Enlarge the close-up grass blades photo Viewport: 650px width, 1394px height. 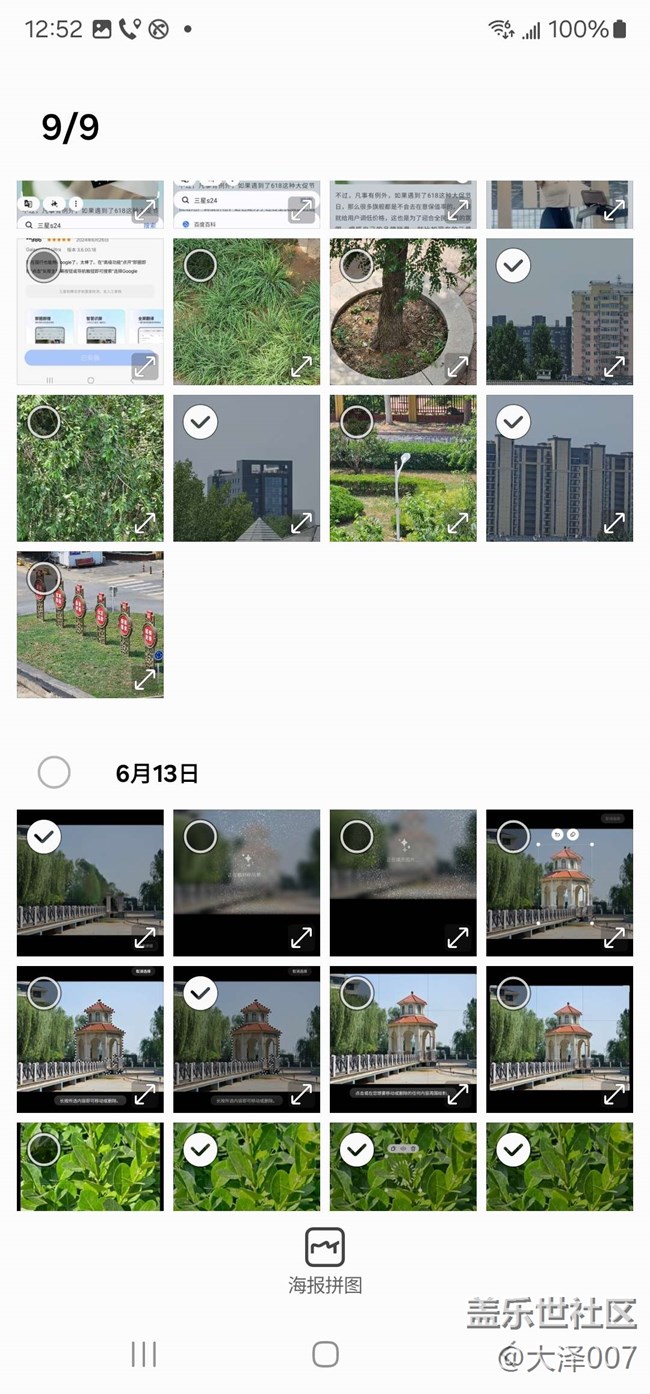click(301, 366)
